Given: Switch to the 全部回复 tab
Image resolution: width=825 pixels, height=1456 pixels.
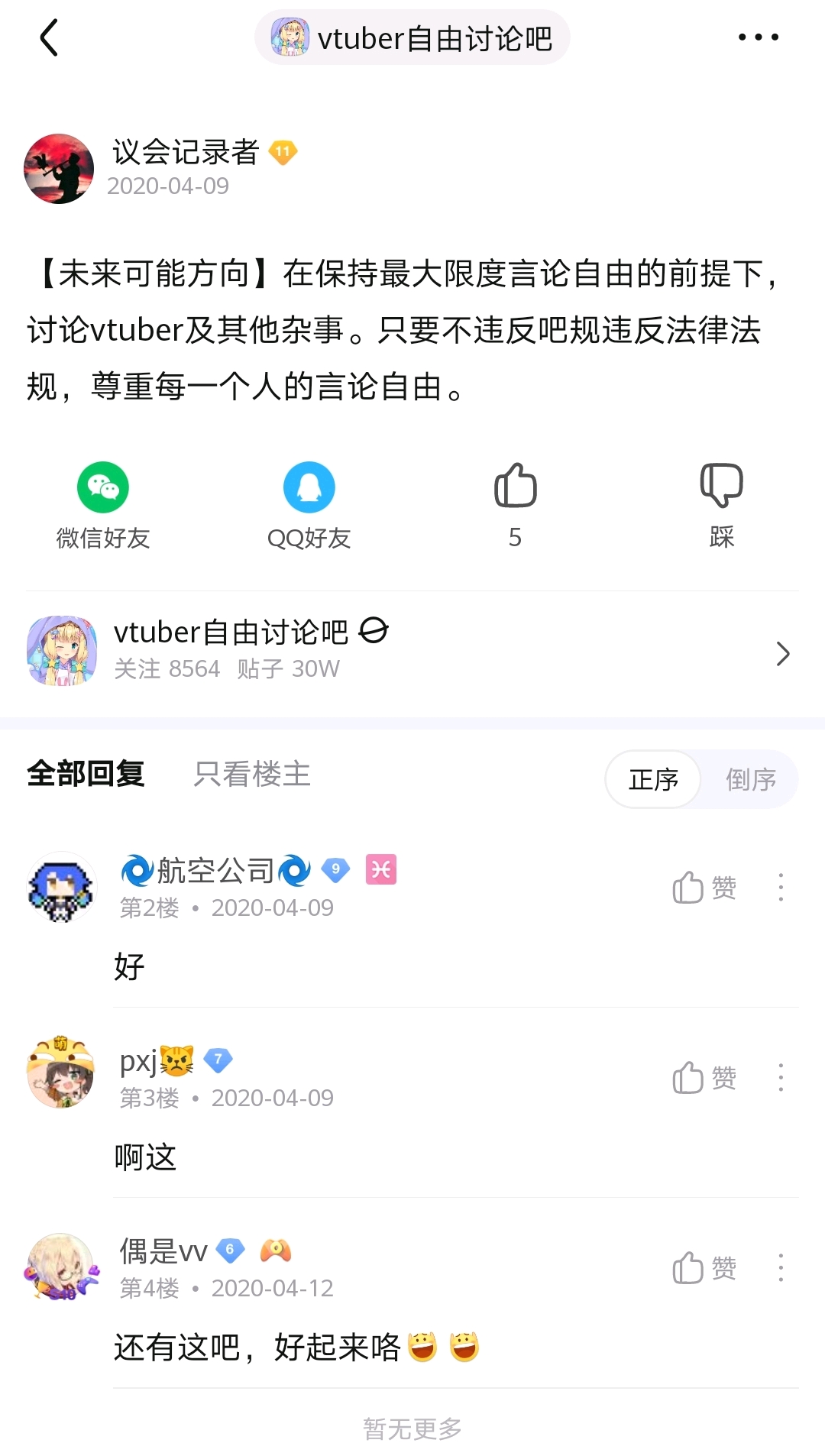Looking at the screenshot, I should click(x=86, y=774).
